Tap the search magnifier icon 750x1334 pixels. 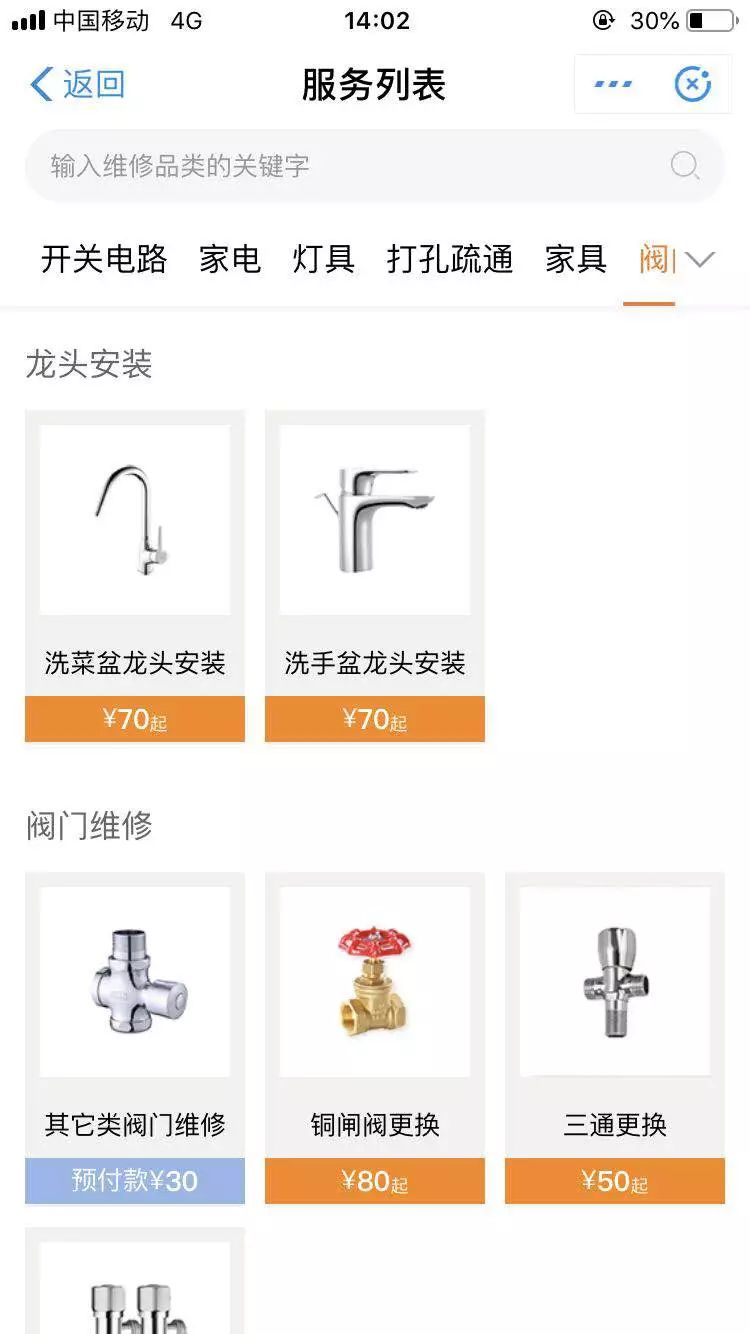686,165
